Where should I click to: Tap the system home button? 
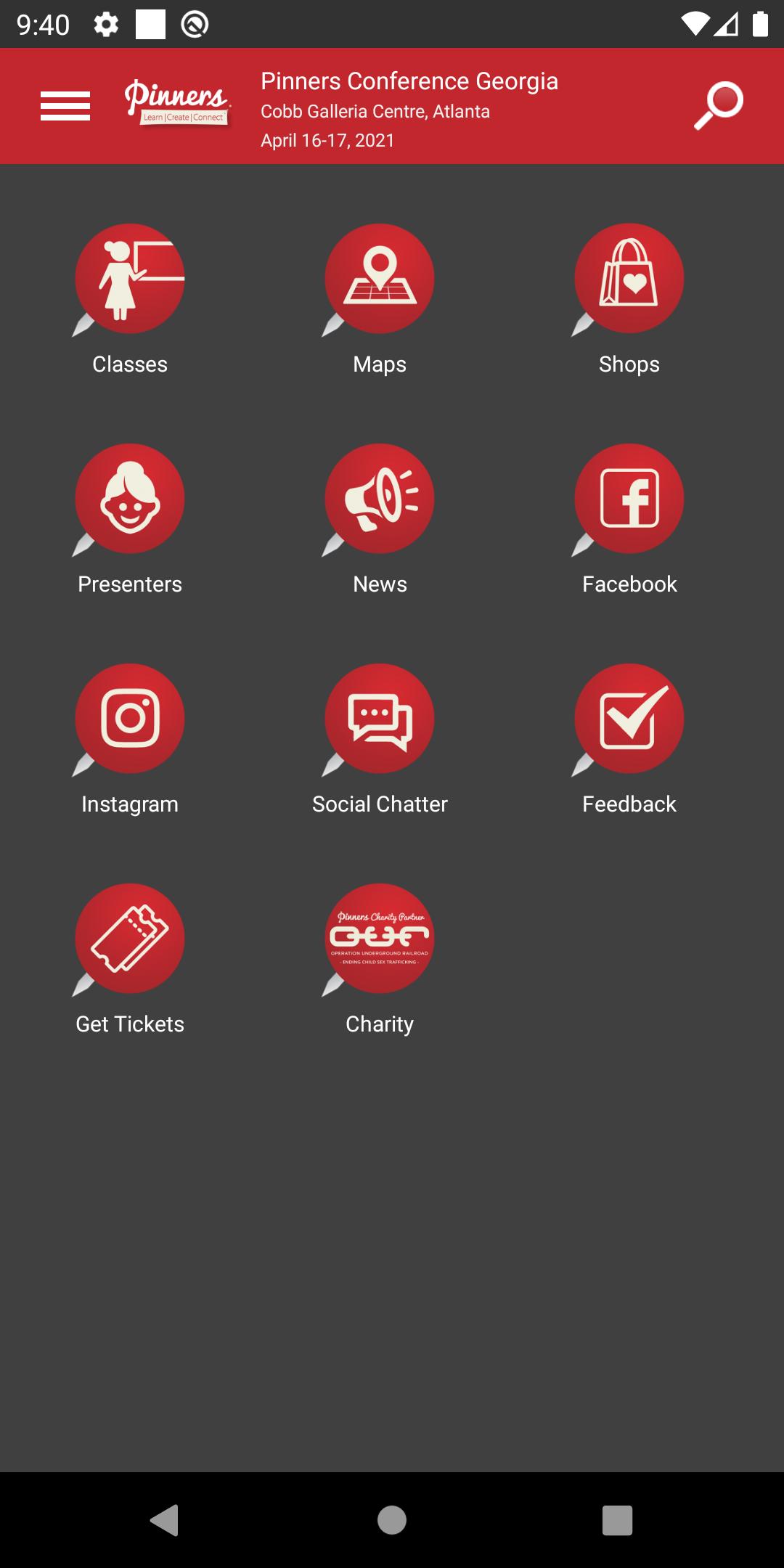coord(392,1520)
